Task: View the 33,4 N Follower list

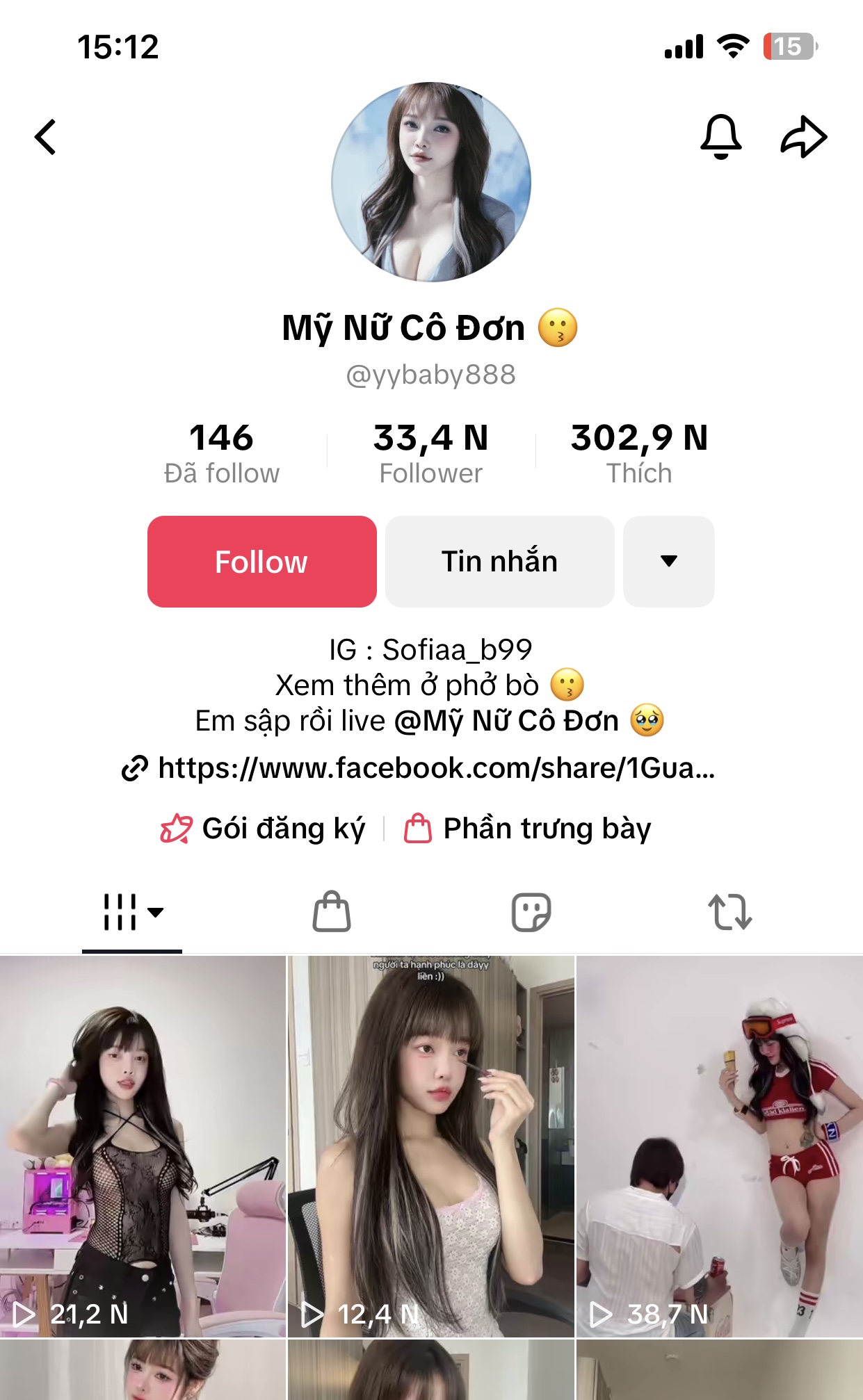Action: point(430,453)
